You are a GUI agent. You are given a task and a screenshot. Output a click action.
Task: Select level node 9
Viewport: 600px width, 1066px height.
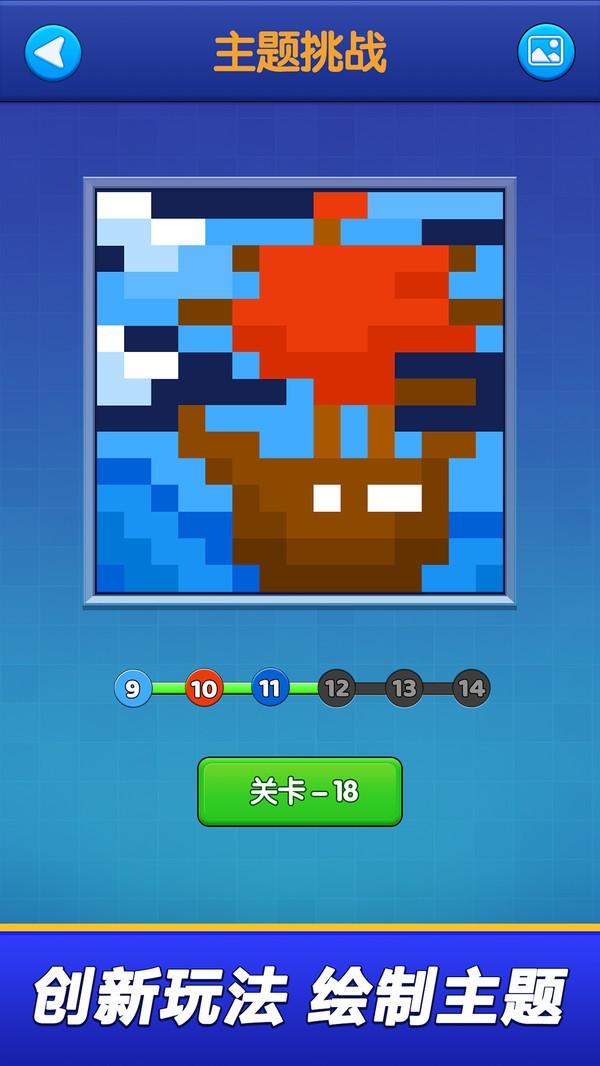pyautogui.click(x=133, y=688)
